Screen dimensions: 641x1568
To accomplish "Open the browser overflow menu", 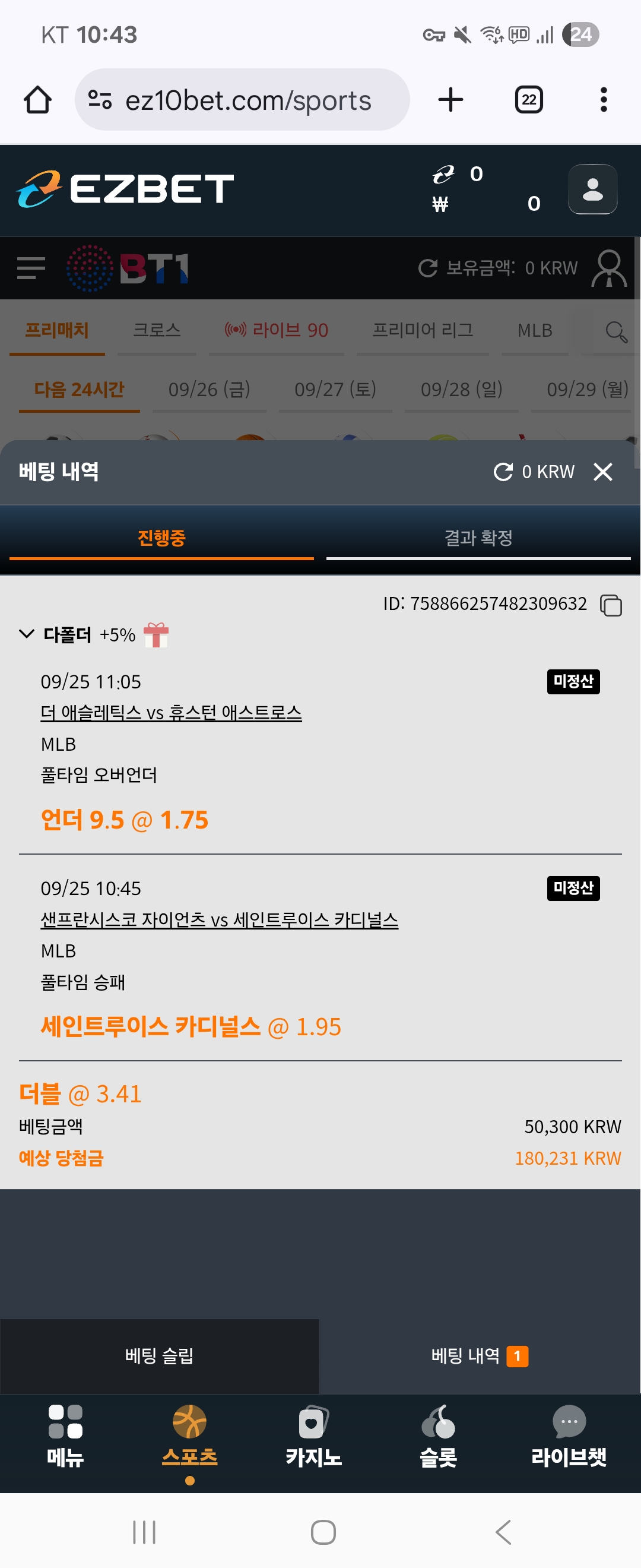I will point(603,100).
